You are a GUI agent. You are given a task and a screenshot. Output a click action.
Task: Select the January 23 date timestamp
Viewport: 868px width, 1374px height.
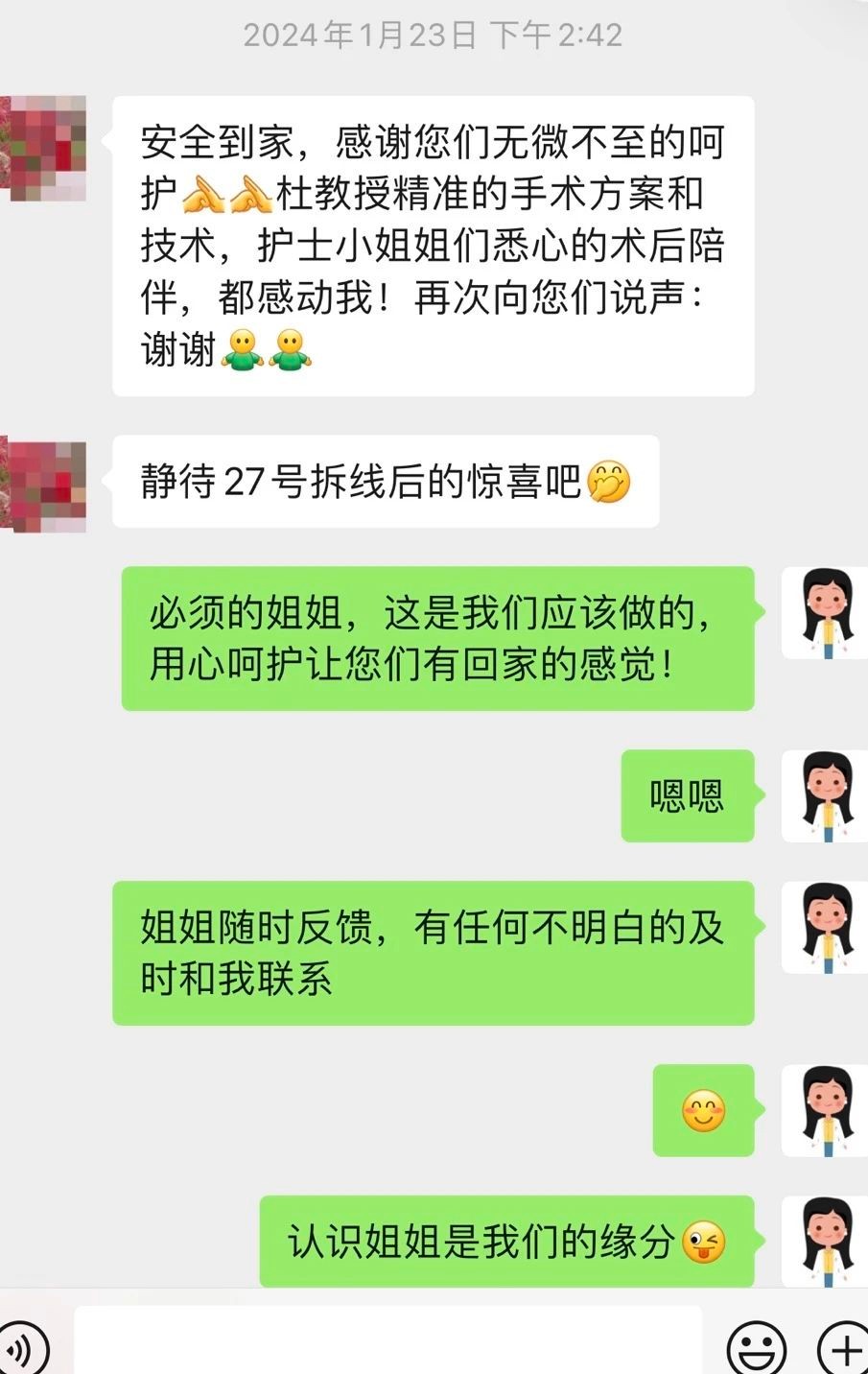(x=434, y=36)
